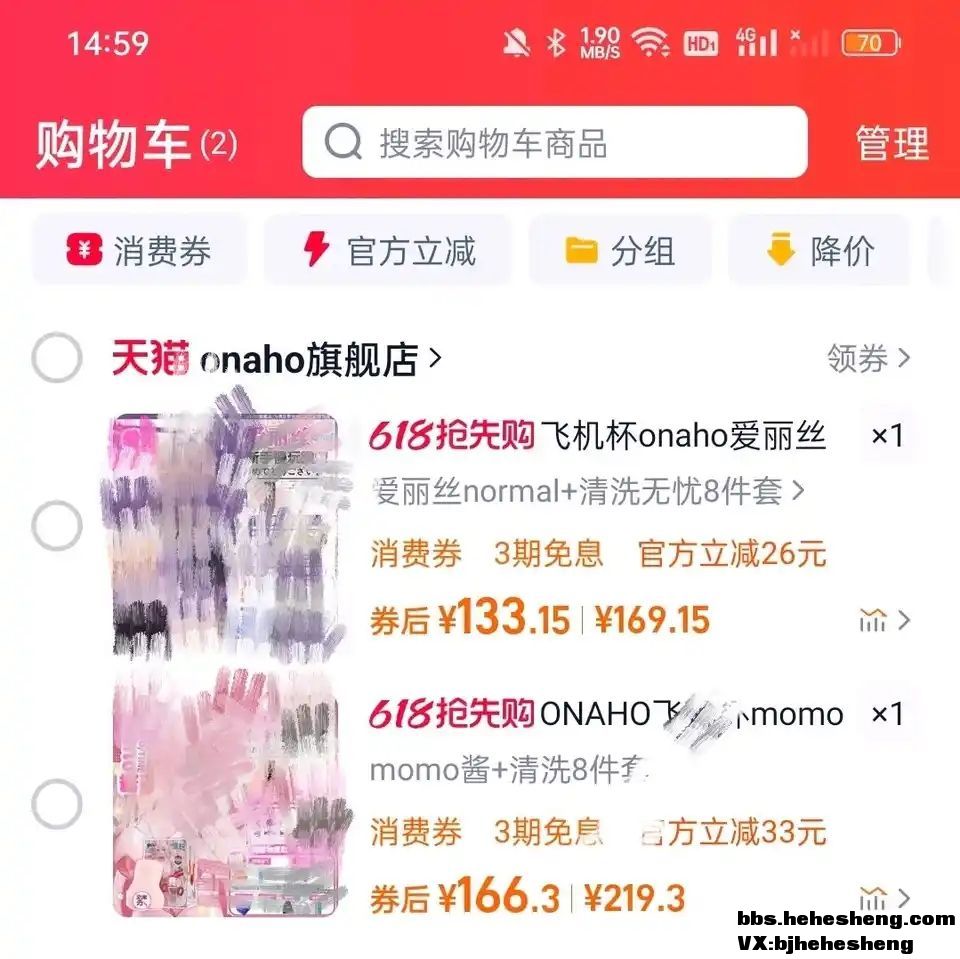Tap the 搜索购物车商品 search box
The height and width of the screenshot is (959, 960).
click(555, 143)
